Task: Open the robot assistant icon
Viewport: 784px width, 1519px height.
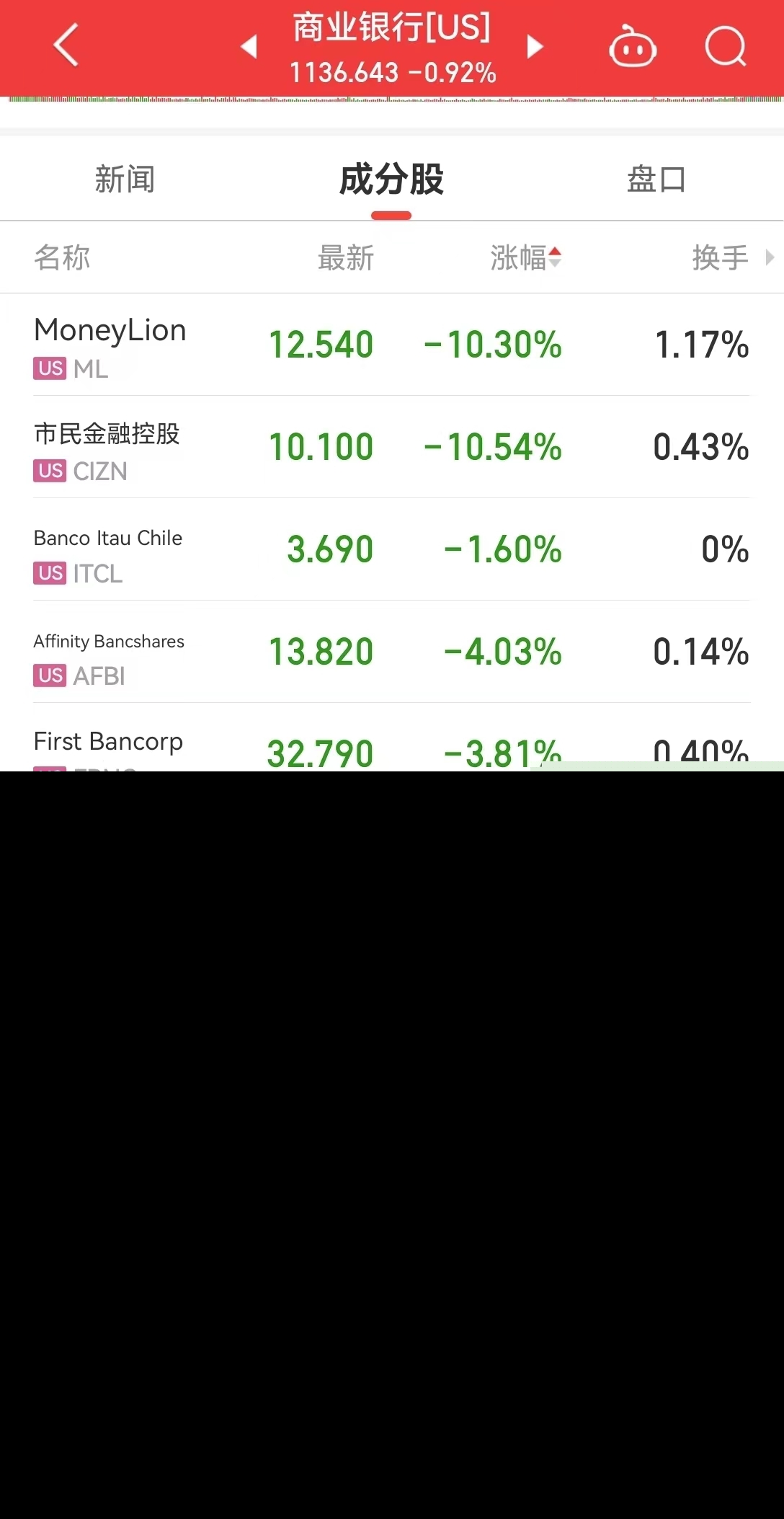Action: 633,46
